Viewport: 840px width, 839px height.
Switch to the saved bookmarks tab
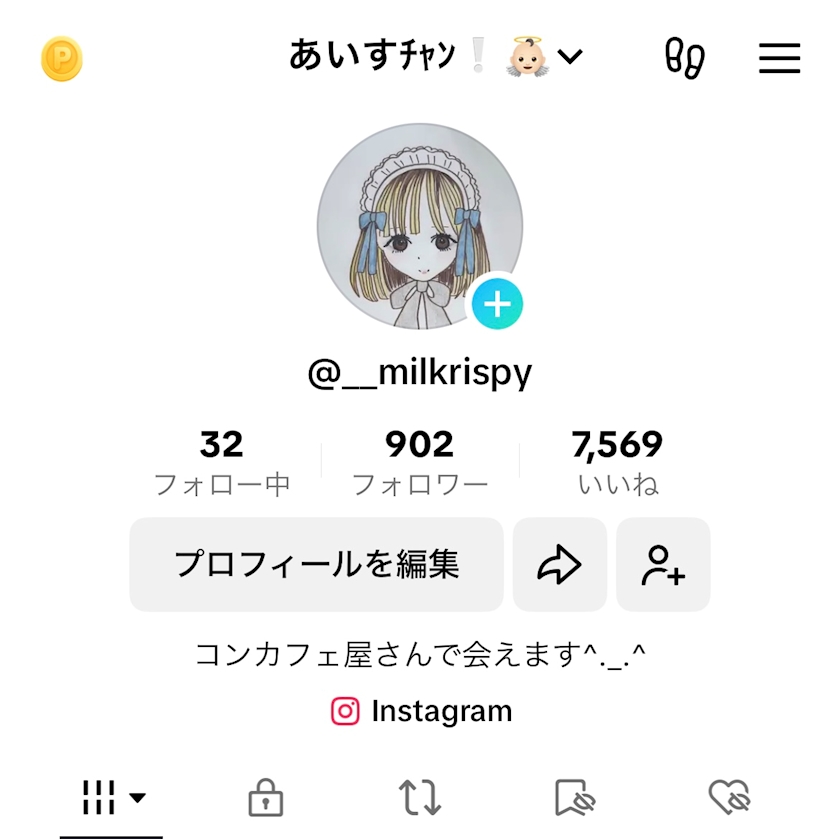pyautogui.click(x=574, y=798)
